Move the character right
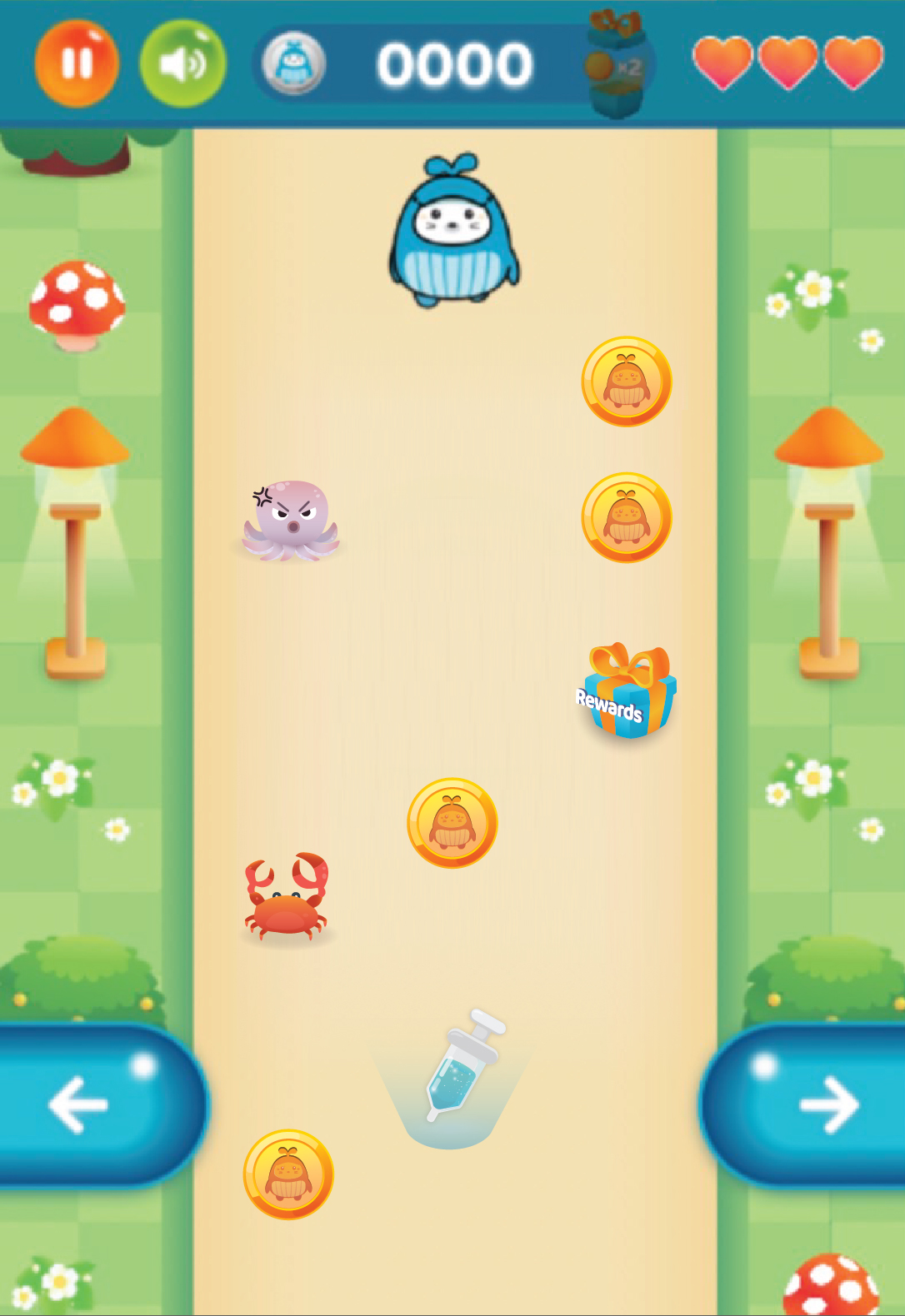This screenshot has width=905, height=1316. [x=812, y=1104]
